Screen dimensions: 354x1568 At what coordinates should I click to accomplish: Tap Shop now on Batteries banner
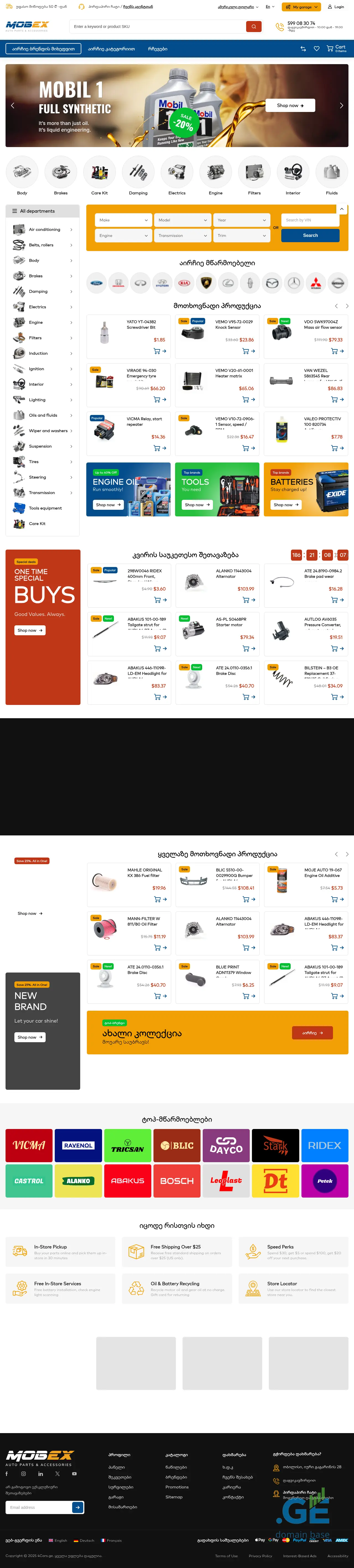(286, 505)
